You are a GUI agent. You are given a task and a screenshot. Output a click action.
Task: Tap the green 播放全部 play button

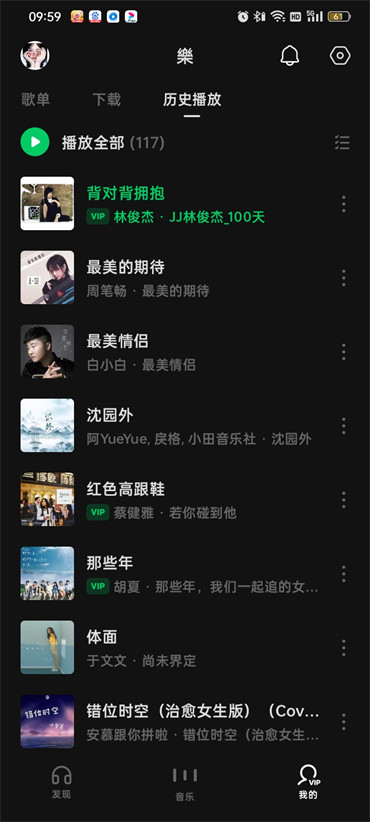tap(35, 142)
